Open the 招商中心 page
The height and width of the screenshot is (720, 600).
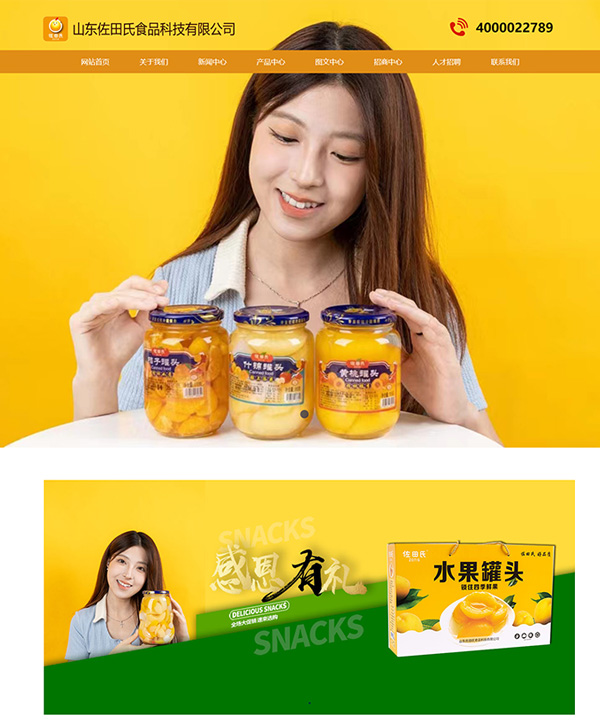[388, 62]
